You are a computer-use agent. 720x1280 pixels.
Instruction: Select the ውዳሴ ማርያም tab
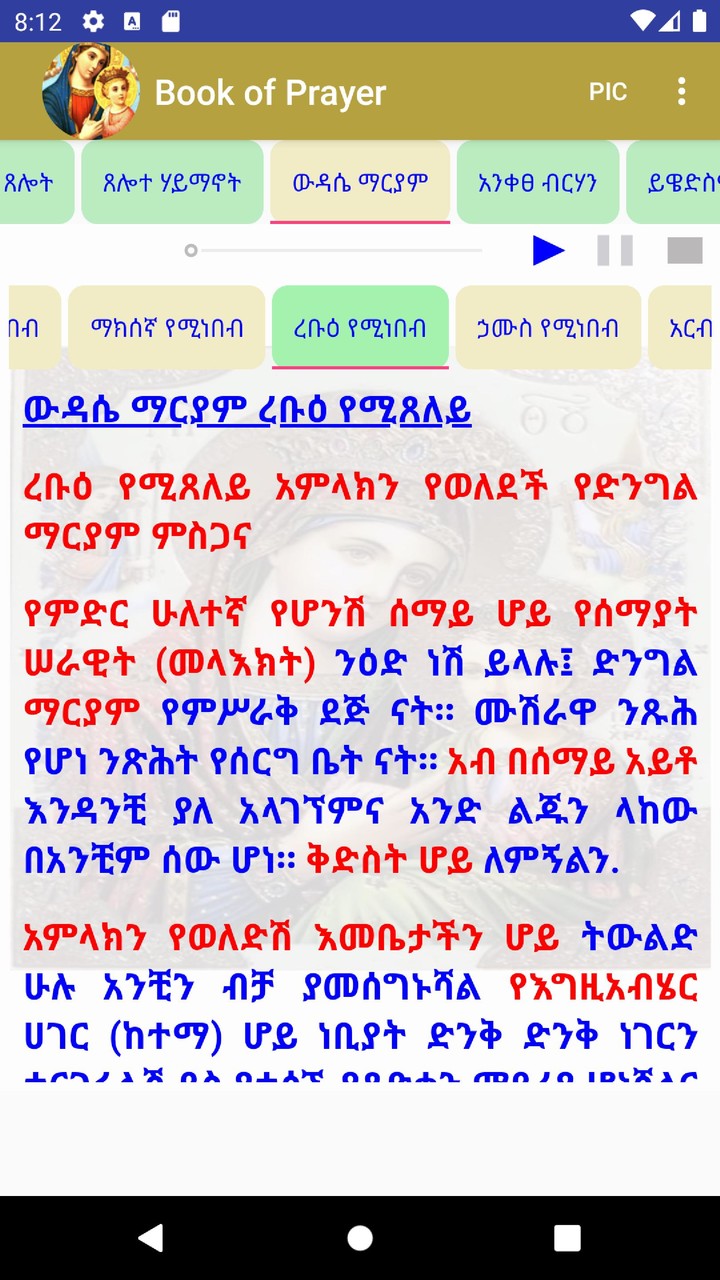tap(360, 182)
